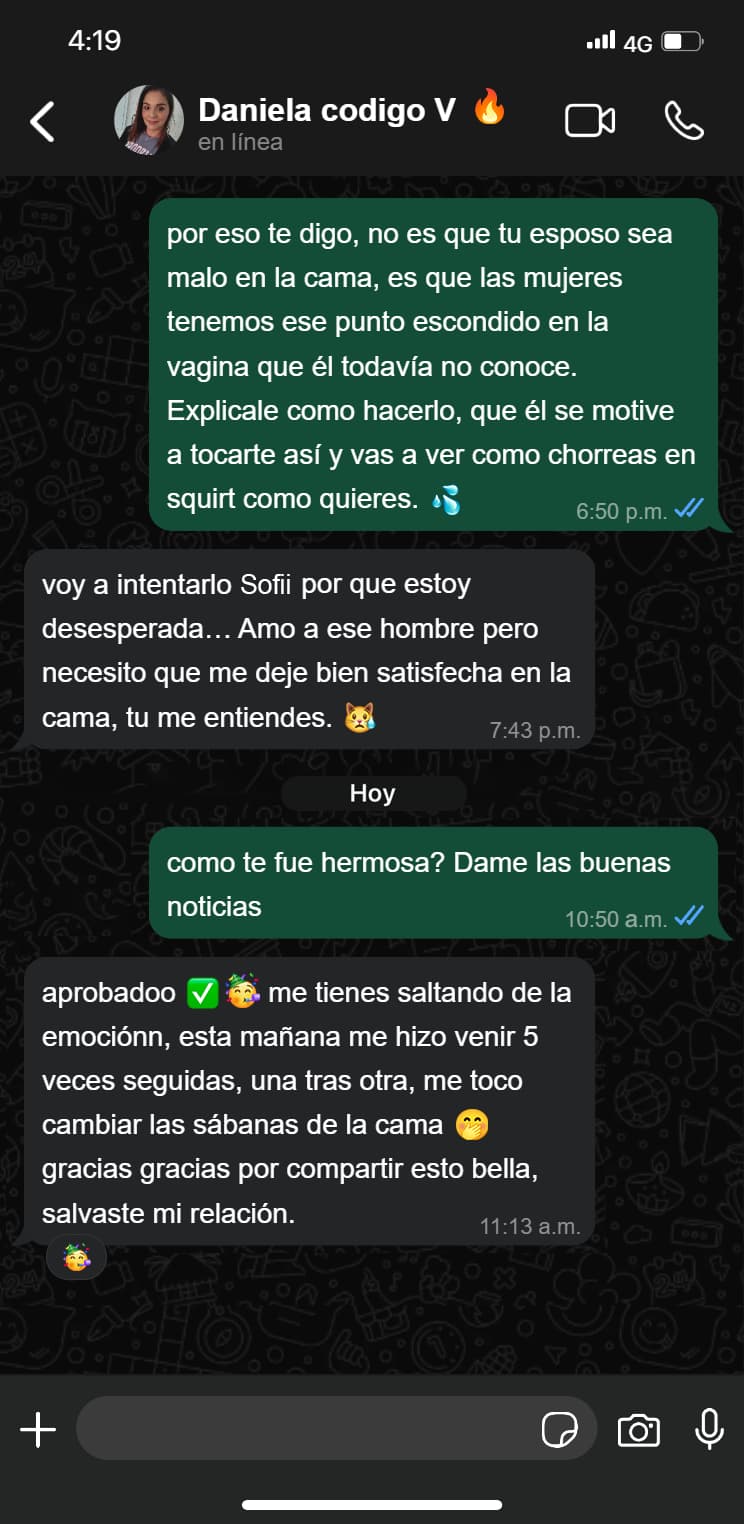This screenshot has height=1524, width=744.
Task: Tap the message input field
Action: tap(300, 1430)
